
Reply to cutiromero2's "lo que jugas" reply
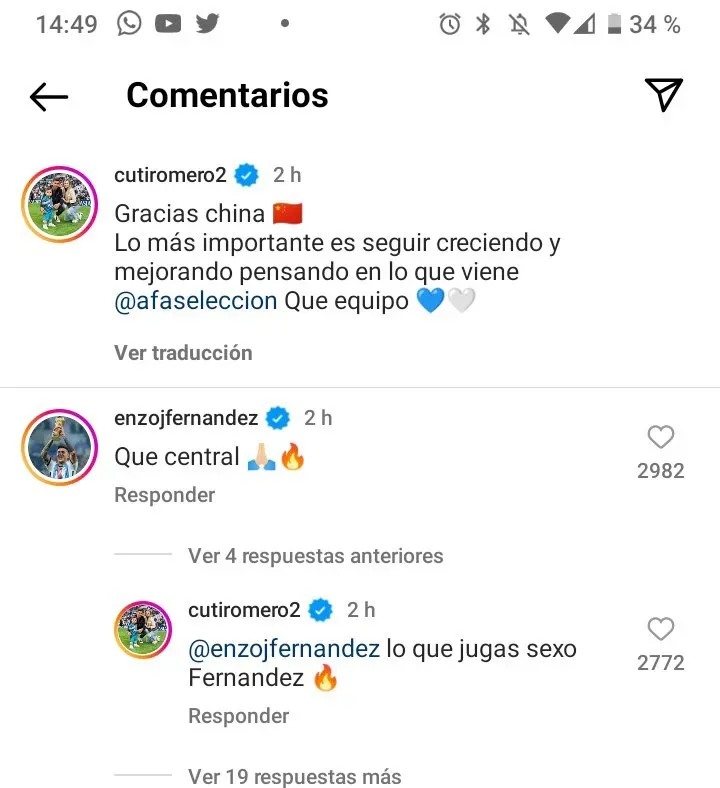pyautogui.click(x=238, y=716)
